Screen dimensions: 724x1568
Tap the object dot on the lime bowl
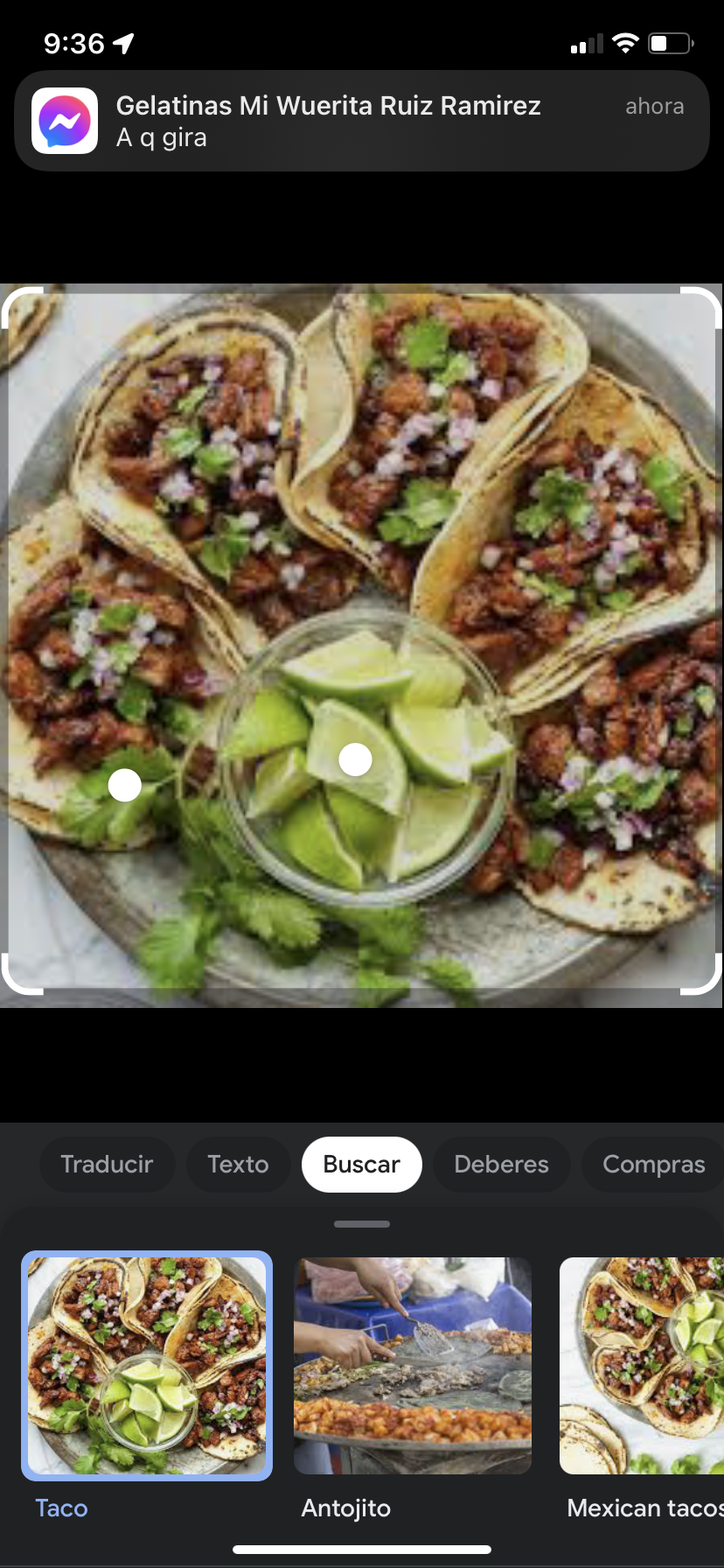tap(355, 759)
